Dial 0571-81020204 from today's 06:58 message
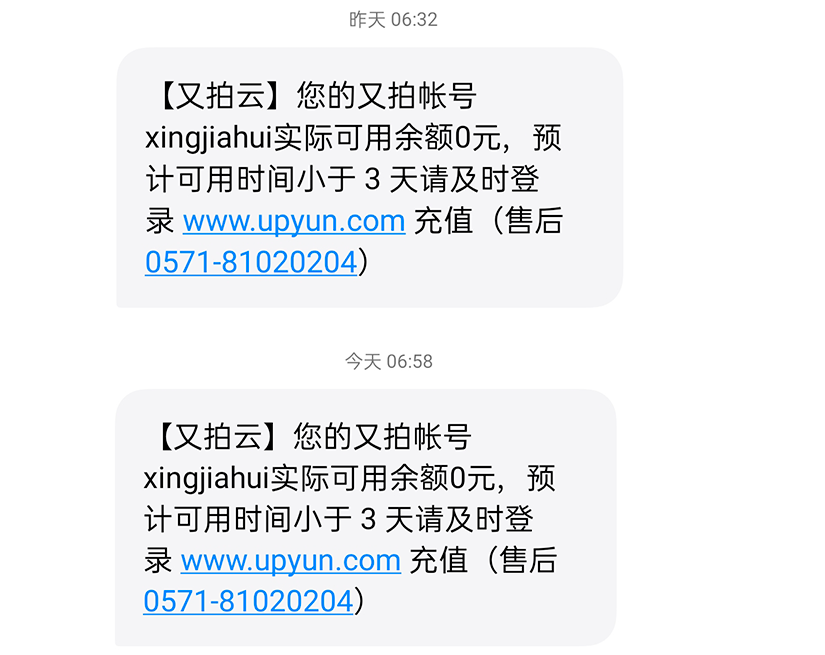Screen dimensions: 825x655 click(x=248, y=601)
